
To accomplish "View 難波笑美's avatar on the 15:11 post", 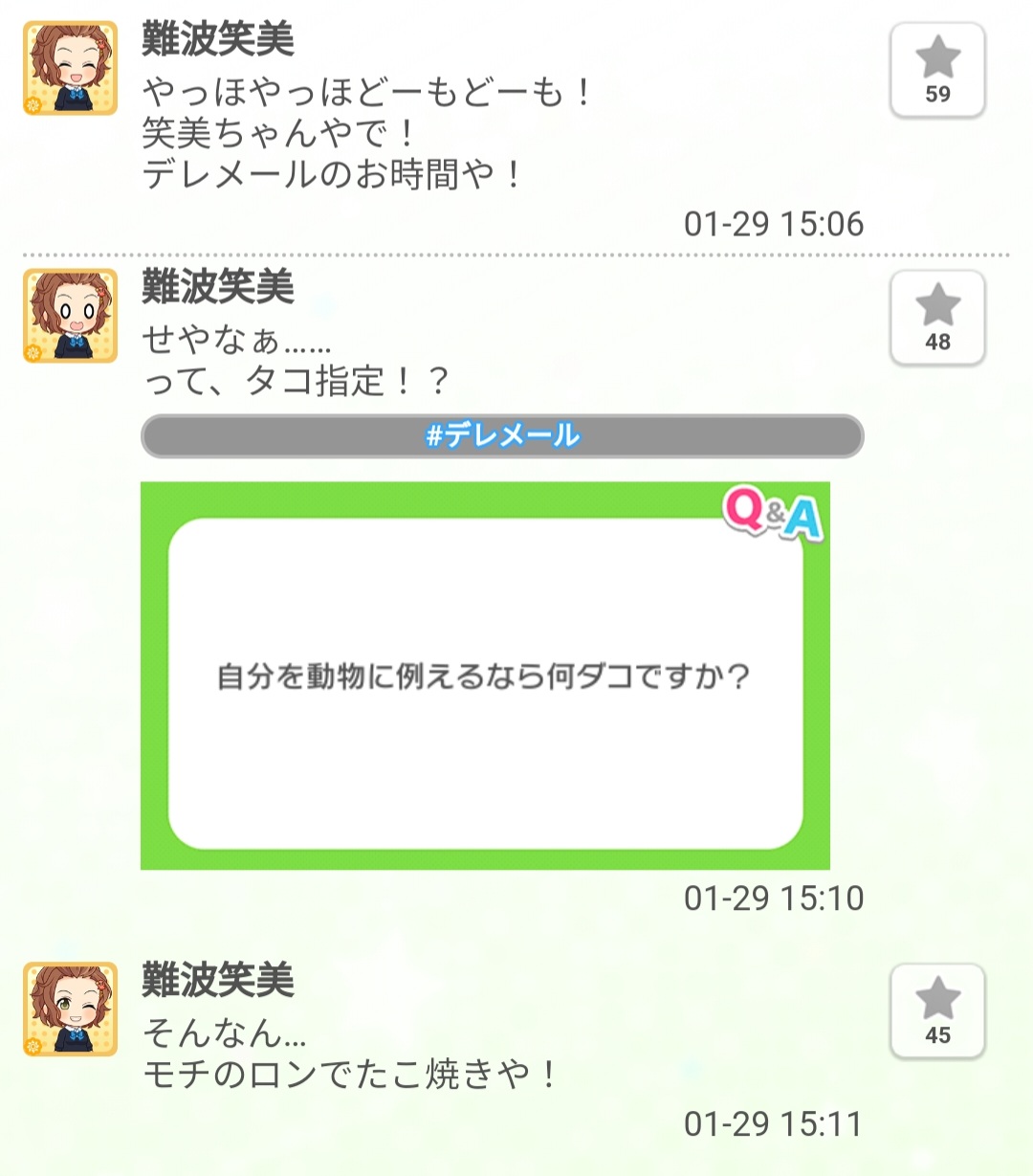I will (70, 1010).
